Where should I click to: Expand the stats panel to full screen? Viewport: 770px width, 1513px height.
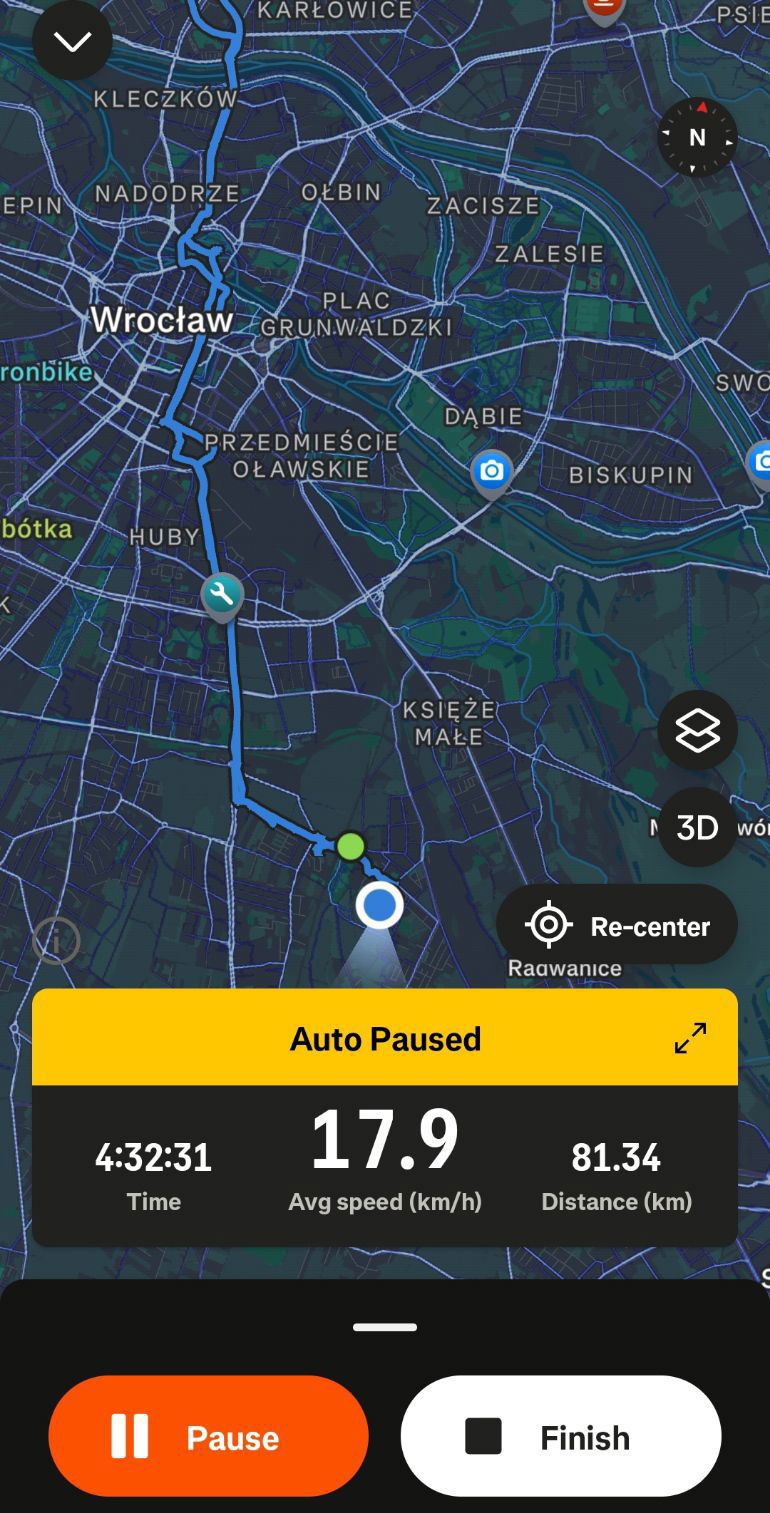690,1038
